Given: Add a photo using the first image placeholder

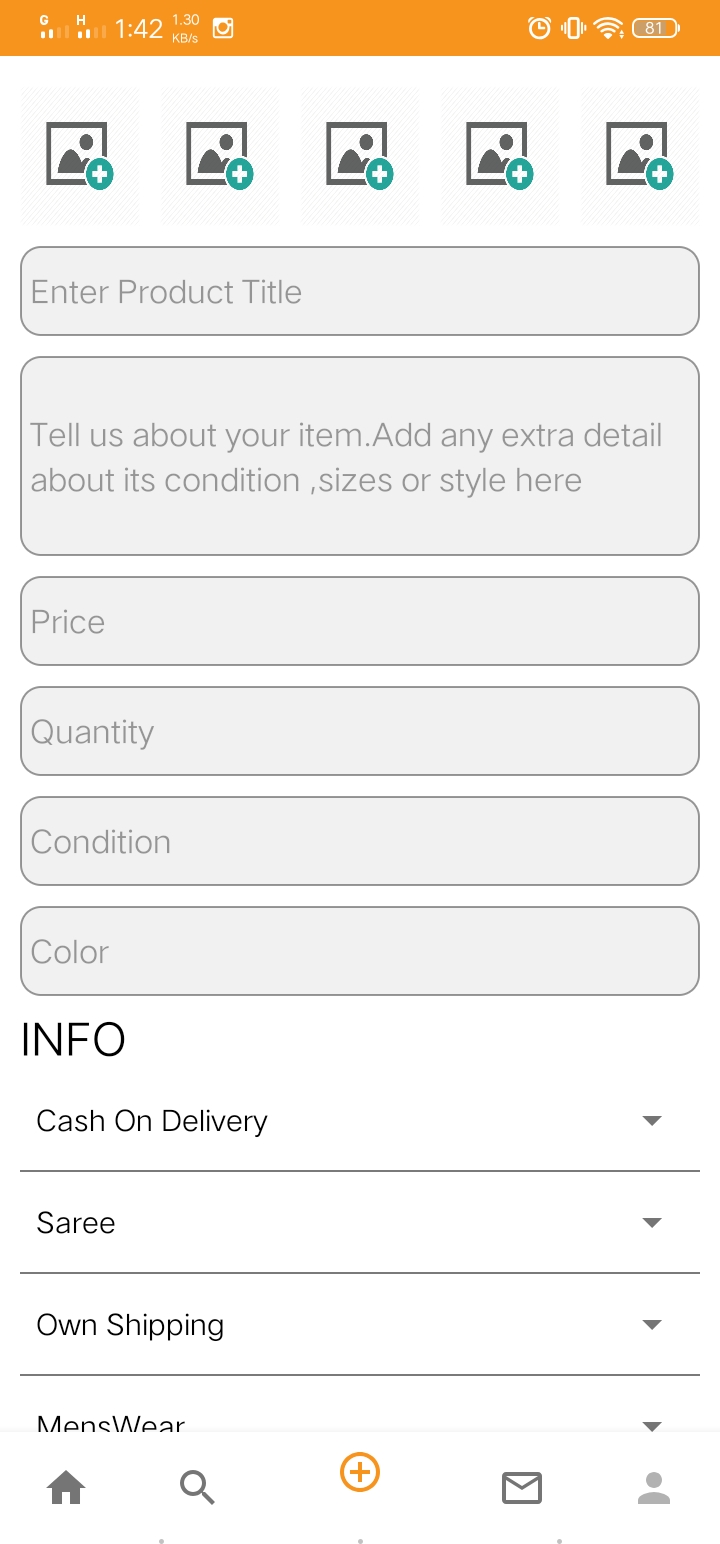Looking at the screenshot, I should click(x=79, y=155).
